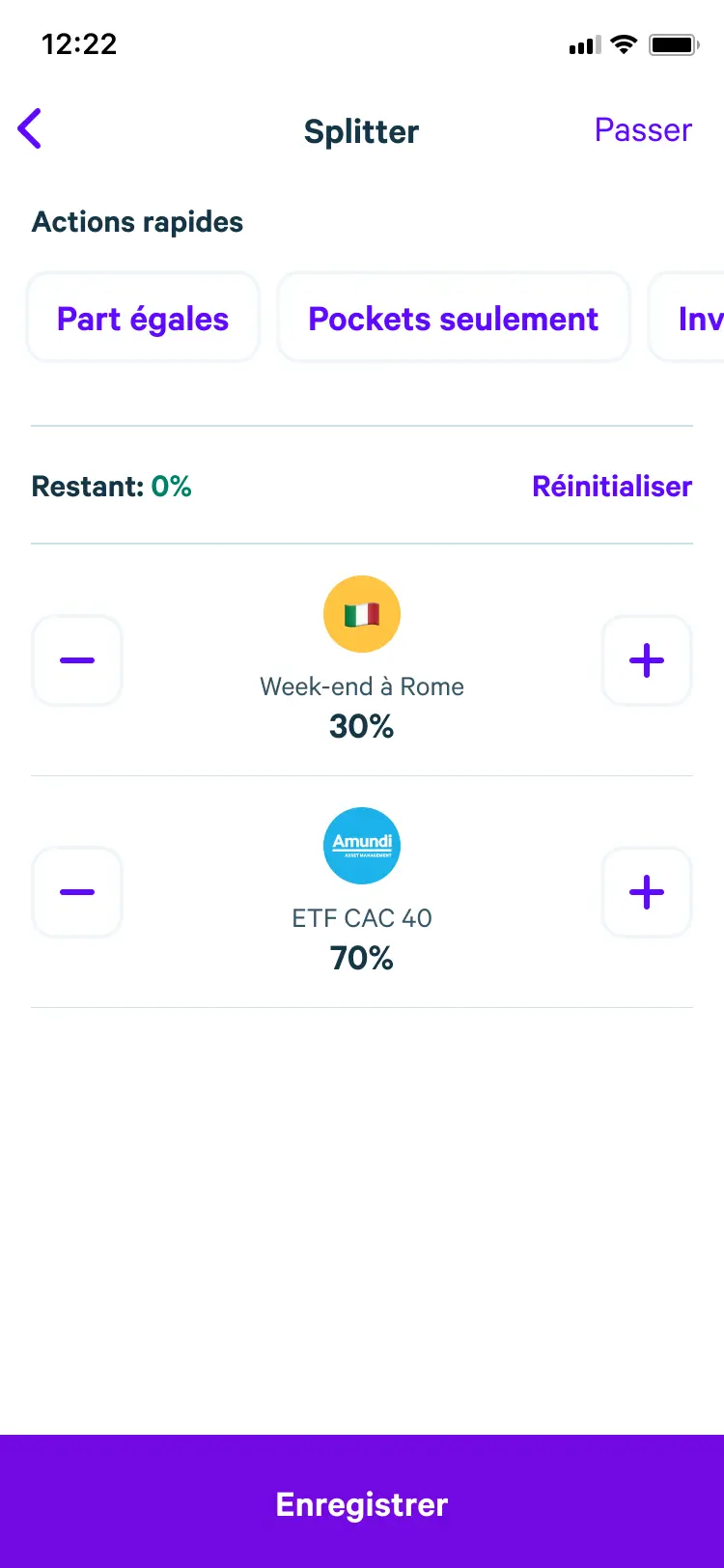This screenshot has width=724, height=1568.
Task: Increase the Week-end à Rome percentage
Action: pos(647,660)
